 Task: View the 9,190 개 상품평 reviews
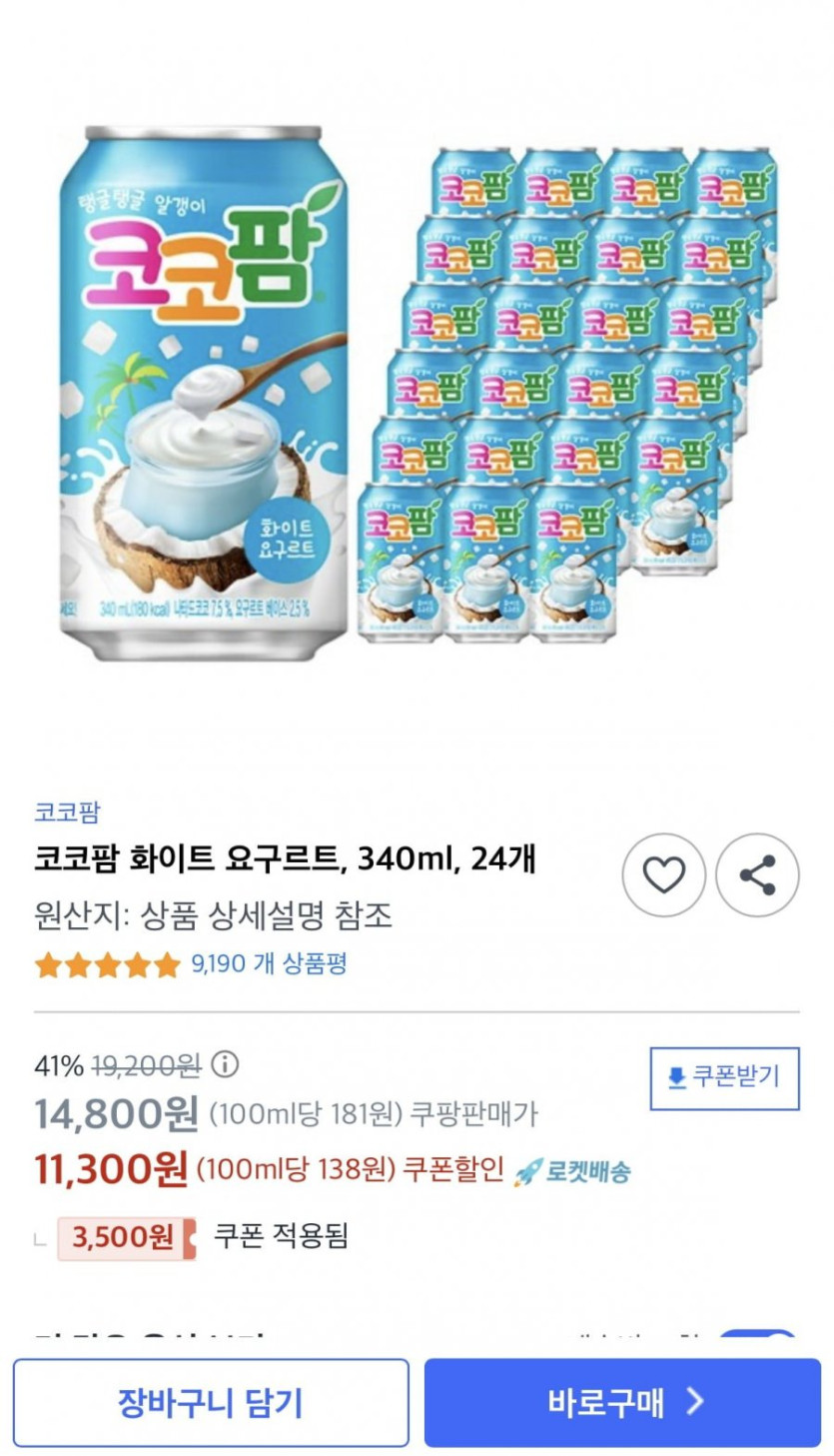[269, 964]
